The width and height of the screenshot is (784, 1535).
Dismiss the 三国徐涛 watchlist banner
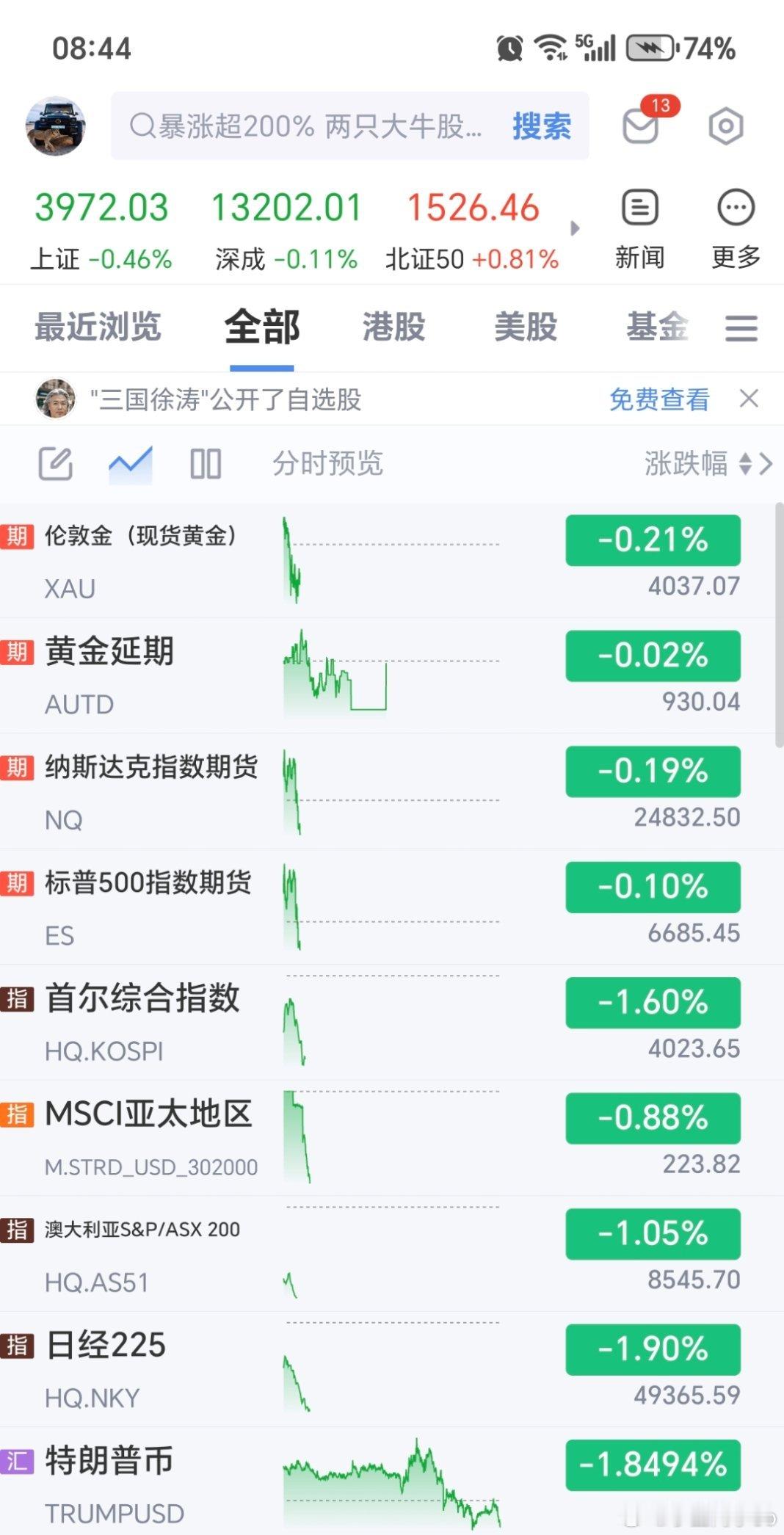pyautogui.click(x=748, y=399)
